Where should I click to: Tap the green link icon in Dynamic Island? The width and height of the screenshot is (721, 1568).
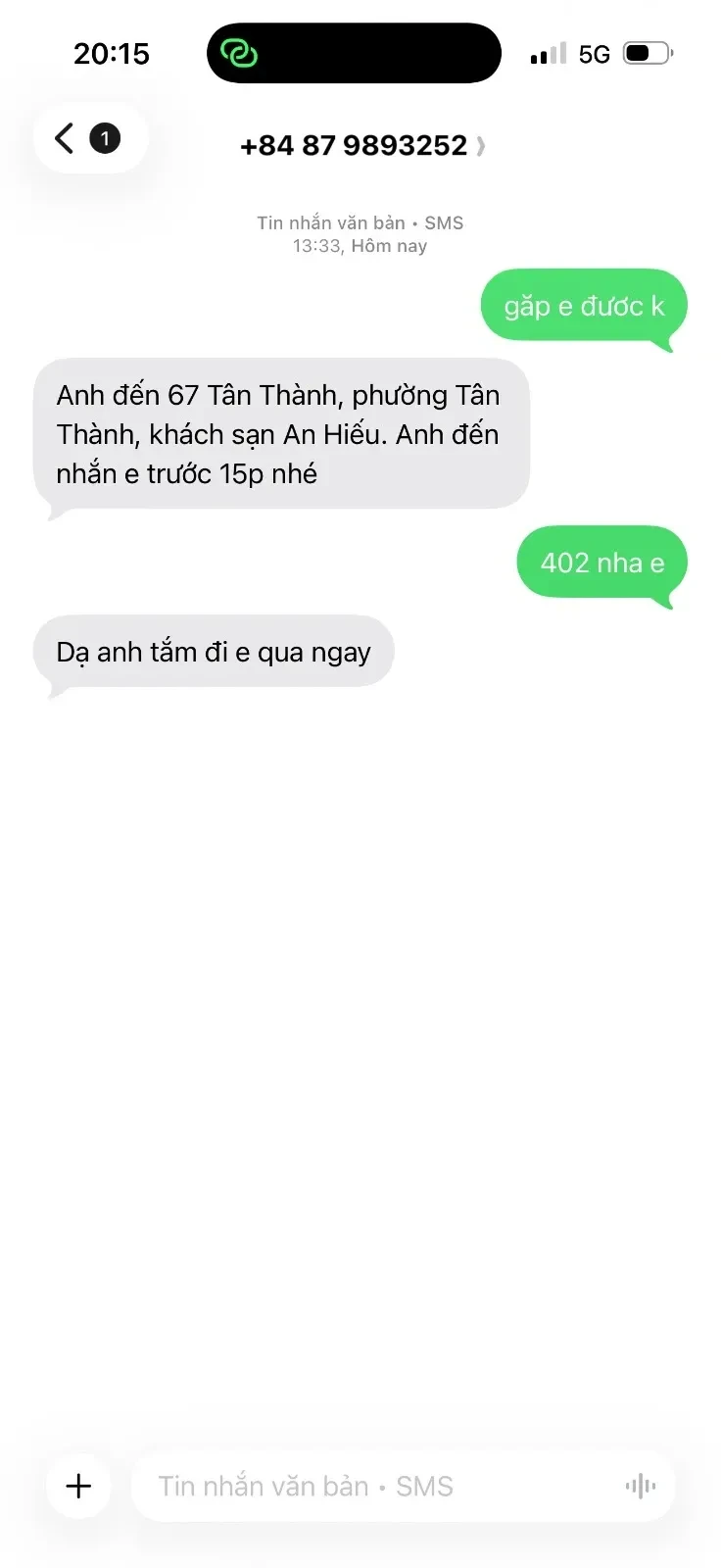click(239, 53)
